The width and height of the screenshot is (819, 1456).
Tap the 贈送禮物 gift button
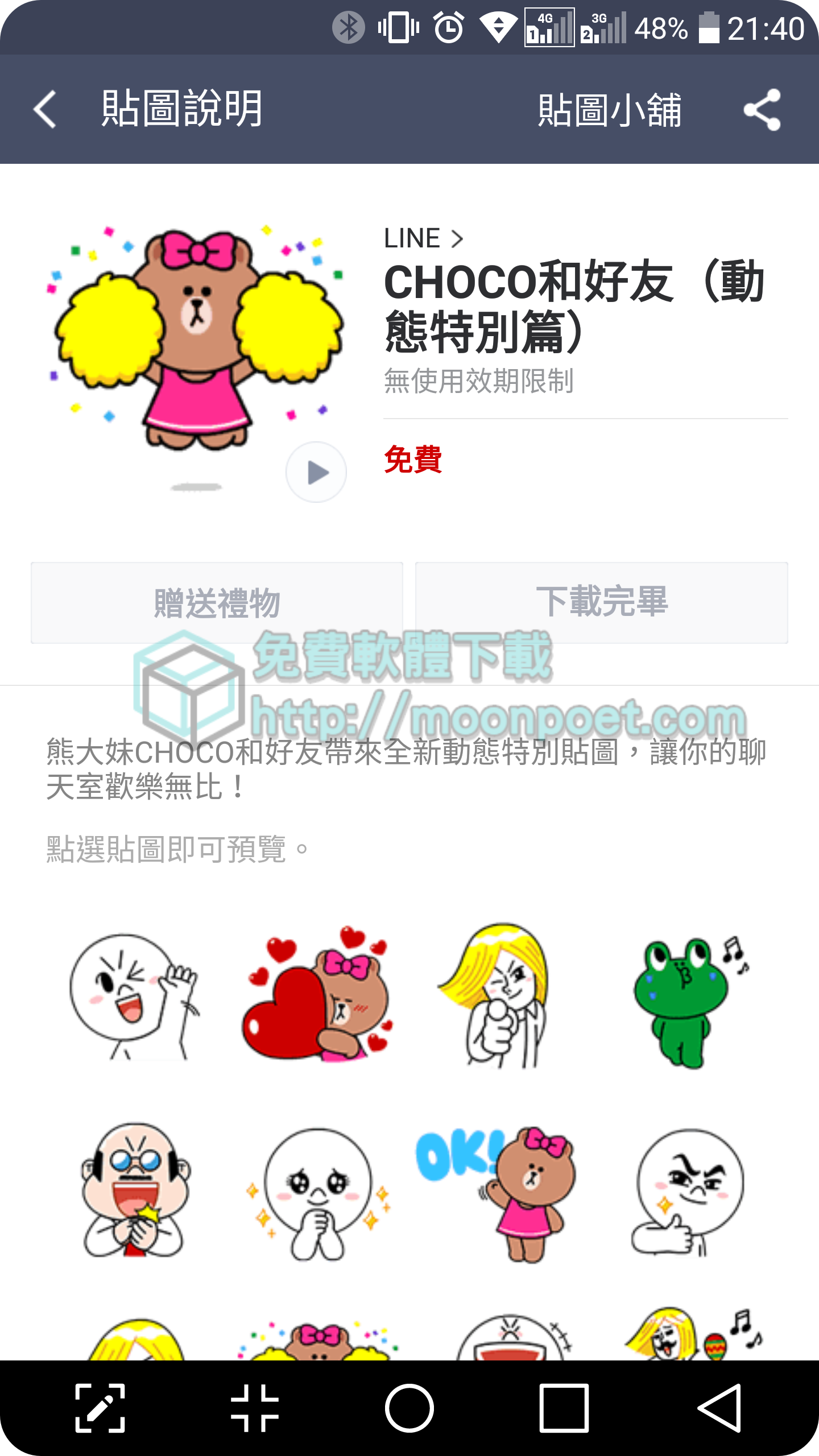217,603
